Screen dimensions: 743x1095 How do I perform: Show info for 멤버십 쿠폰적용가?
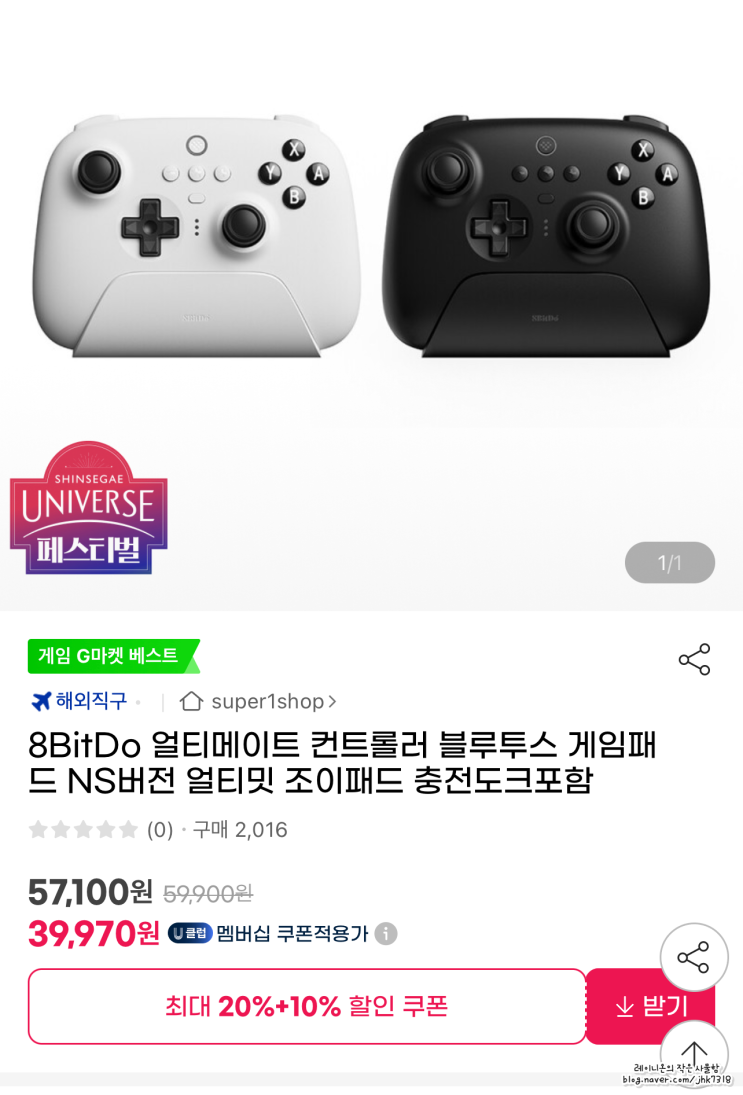pyautogui.click(x=385, y=934)
